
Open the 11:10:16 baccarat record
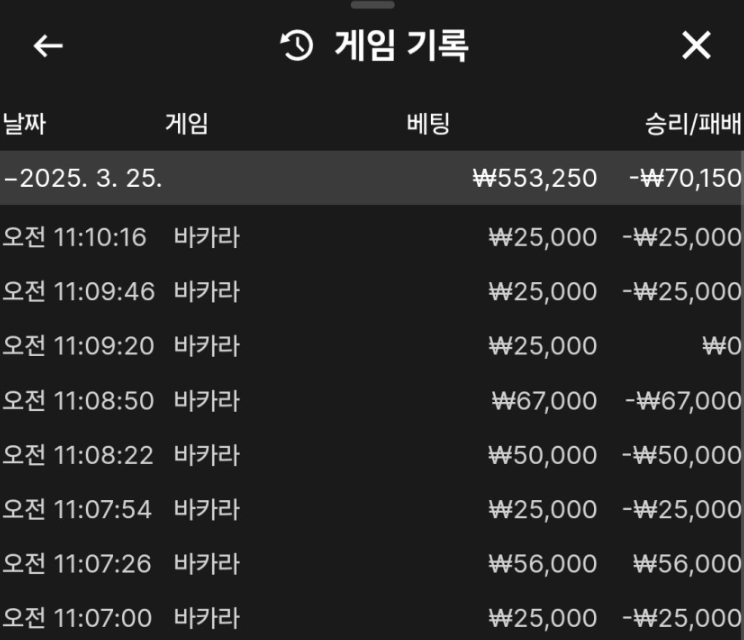(x=370, y=238)
